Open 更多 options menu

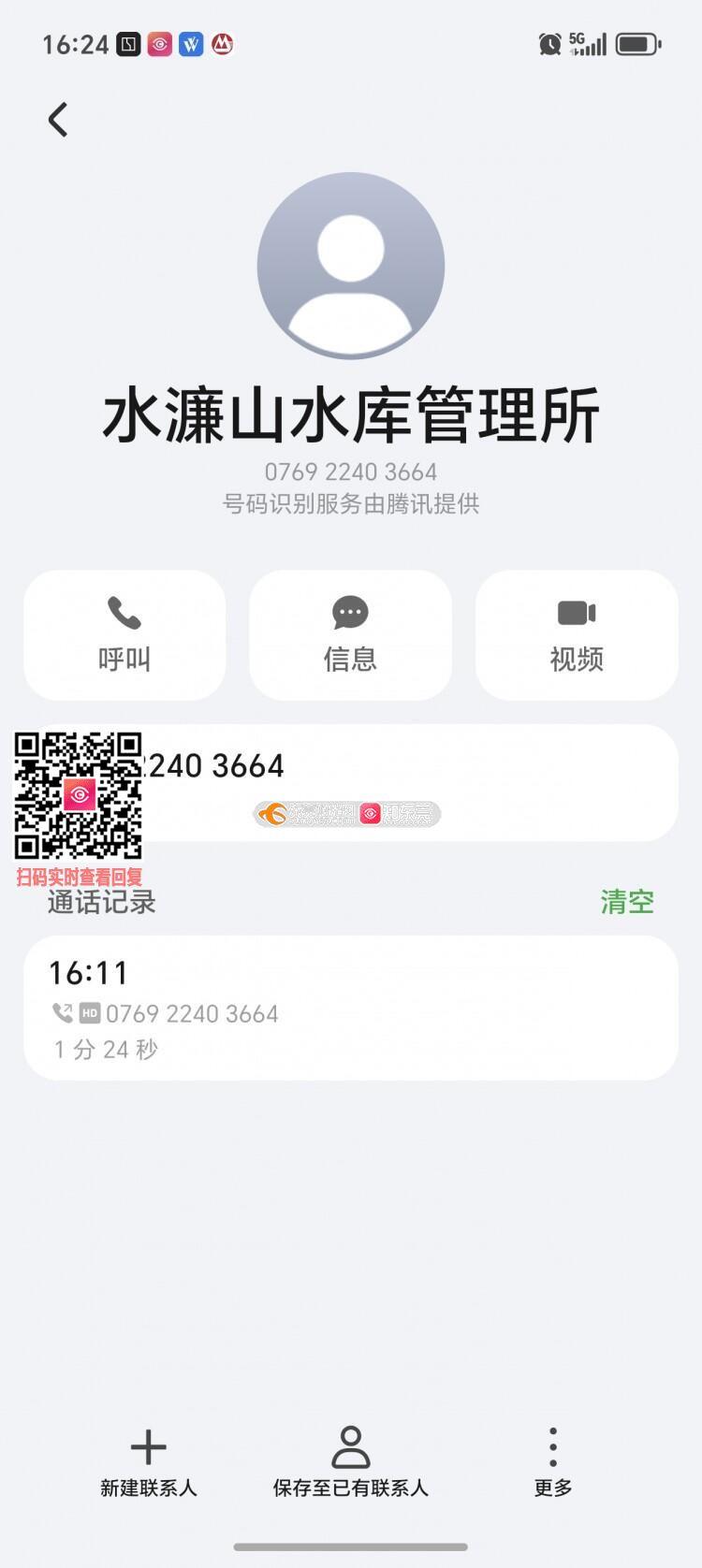(x=553, y=1462)
